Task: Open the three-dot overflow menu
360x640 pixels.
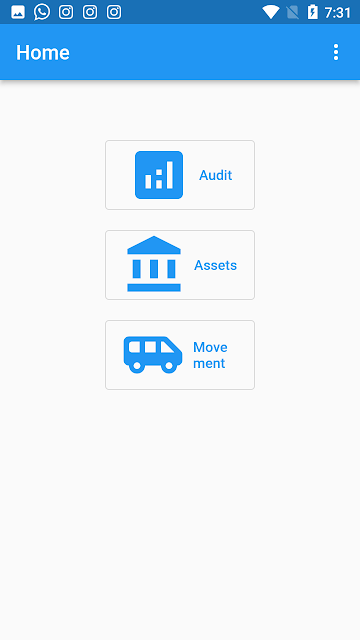Action: tap(336, 52)
